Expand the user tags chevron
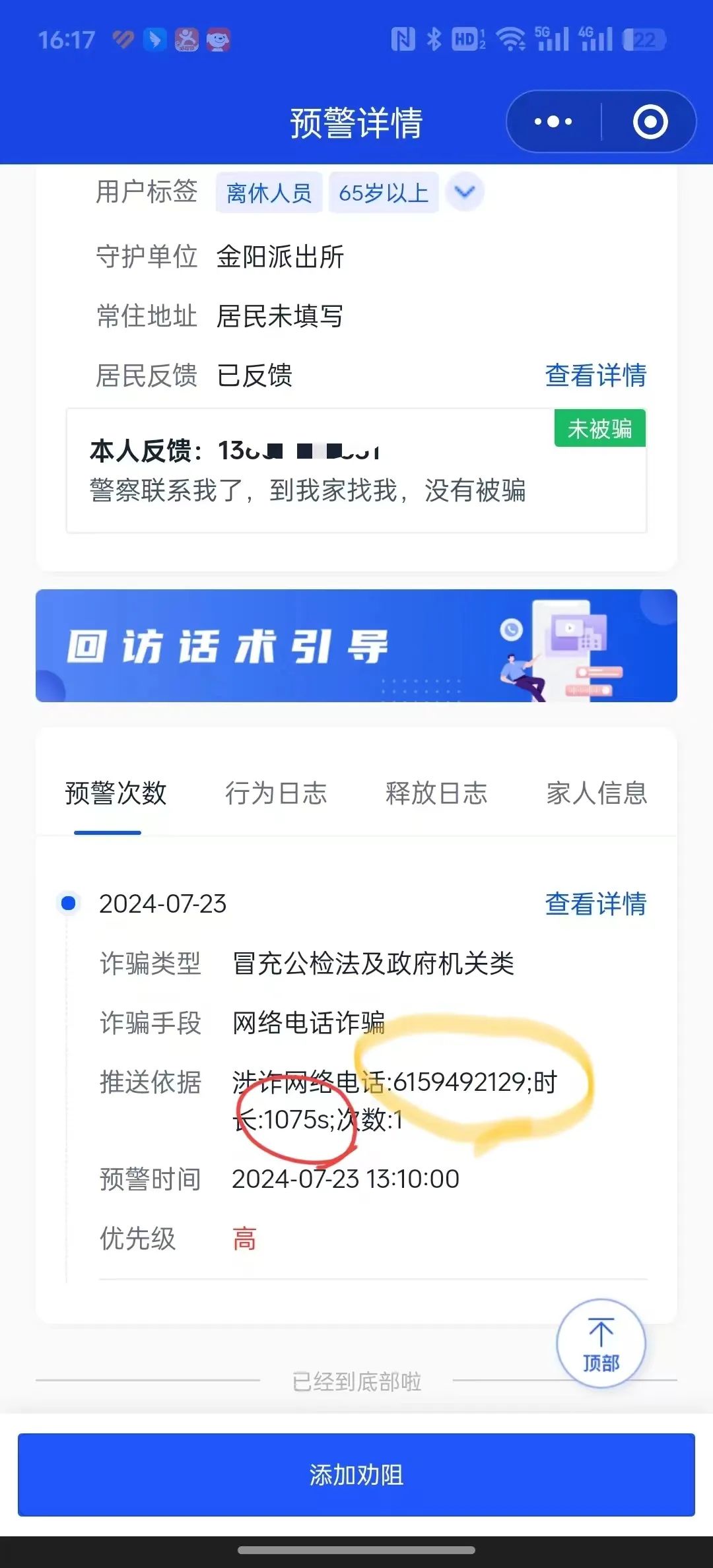This screenshot has width=713, height=1568. pyautogui.click(x=465, y=192)
